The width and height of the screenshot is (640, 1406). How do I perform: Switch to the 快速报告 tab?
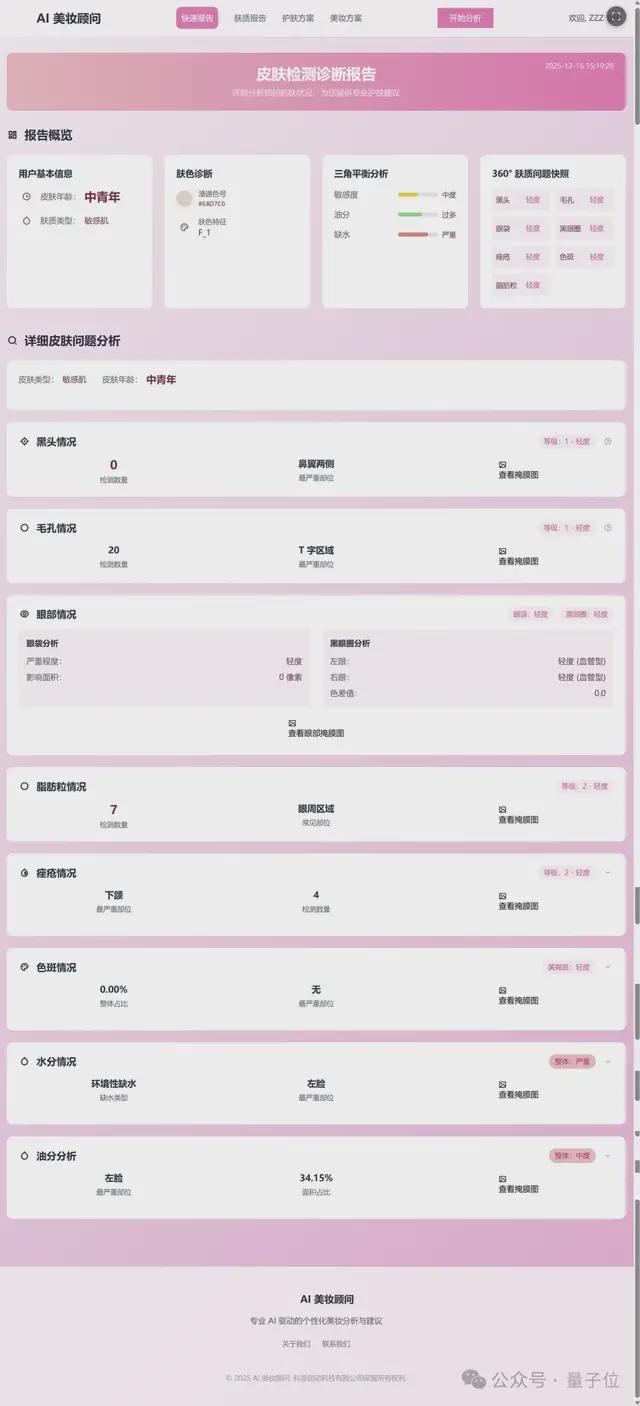197,18
